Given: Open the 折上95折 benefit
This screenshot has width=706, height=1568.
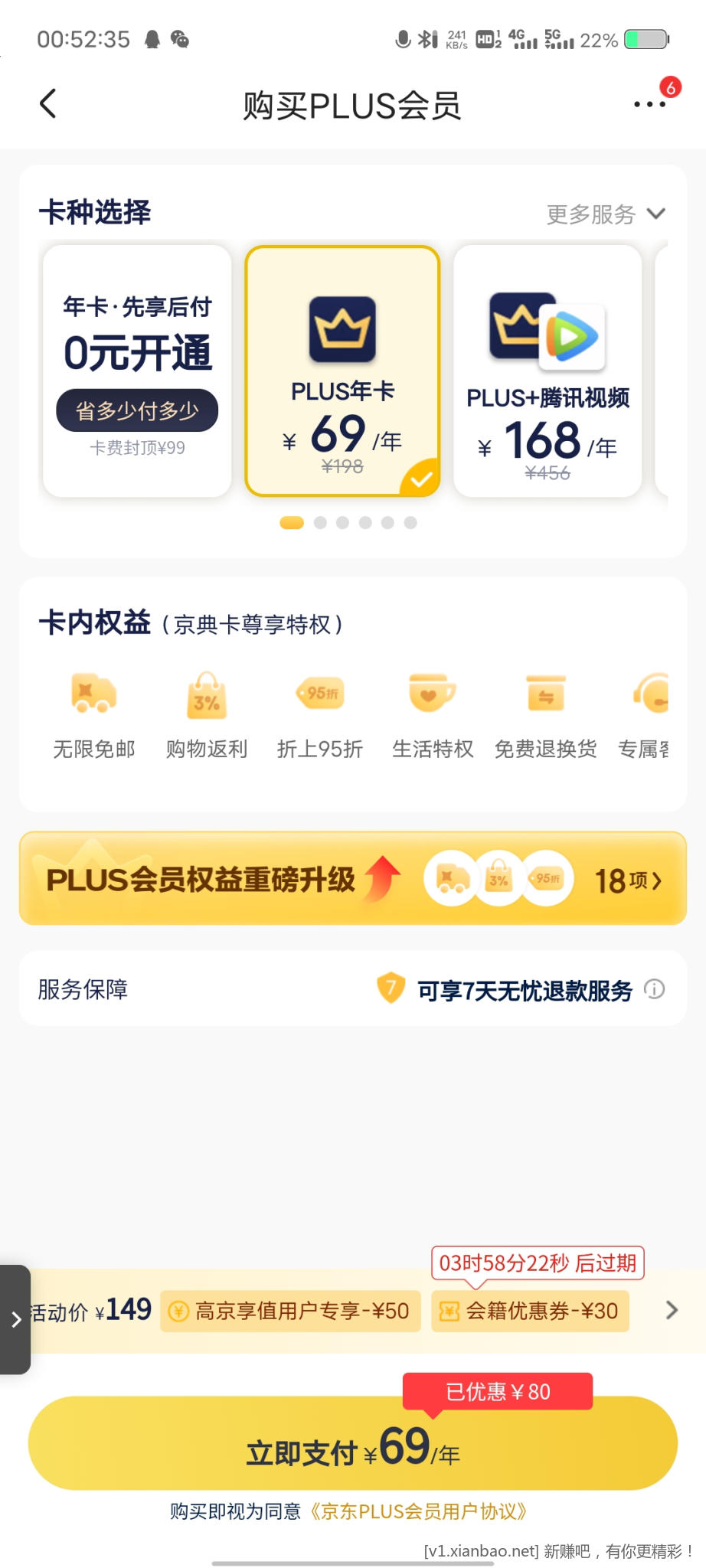Looking at the screenshot, I should point(320,716).
